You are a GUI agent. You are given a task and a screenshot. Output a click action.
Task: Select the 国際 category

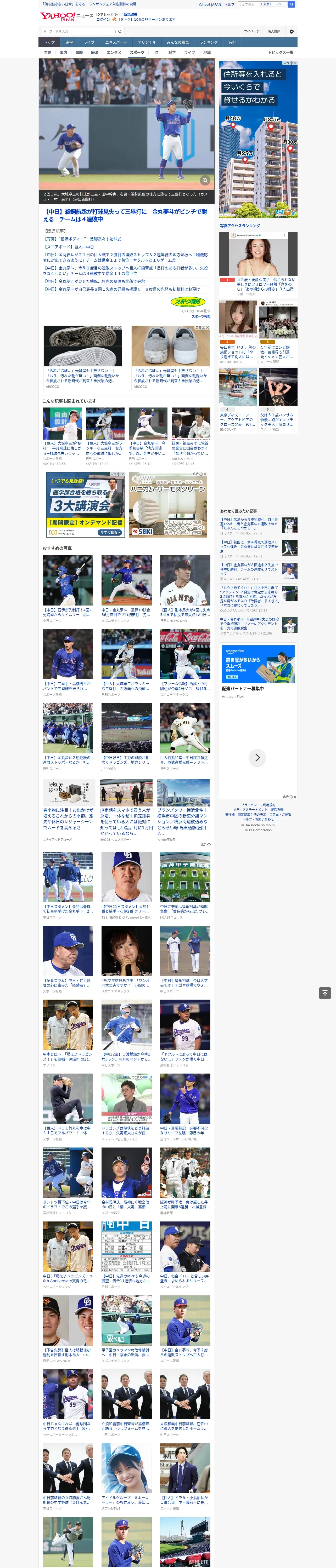click(x=79, y=52)
